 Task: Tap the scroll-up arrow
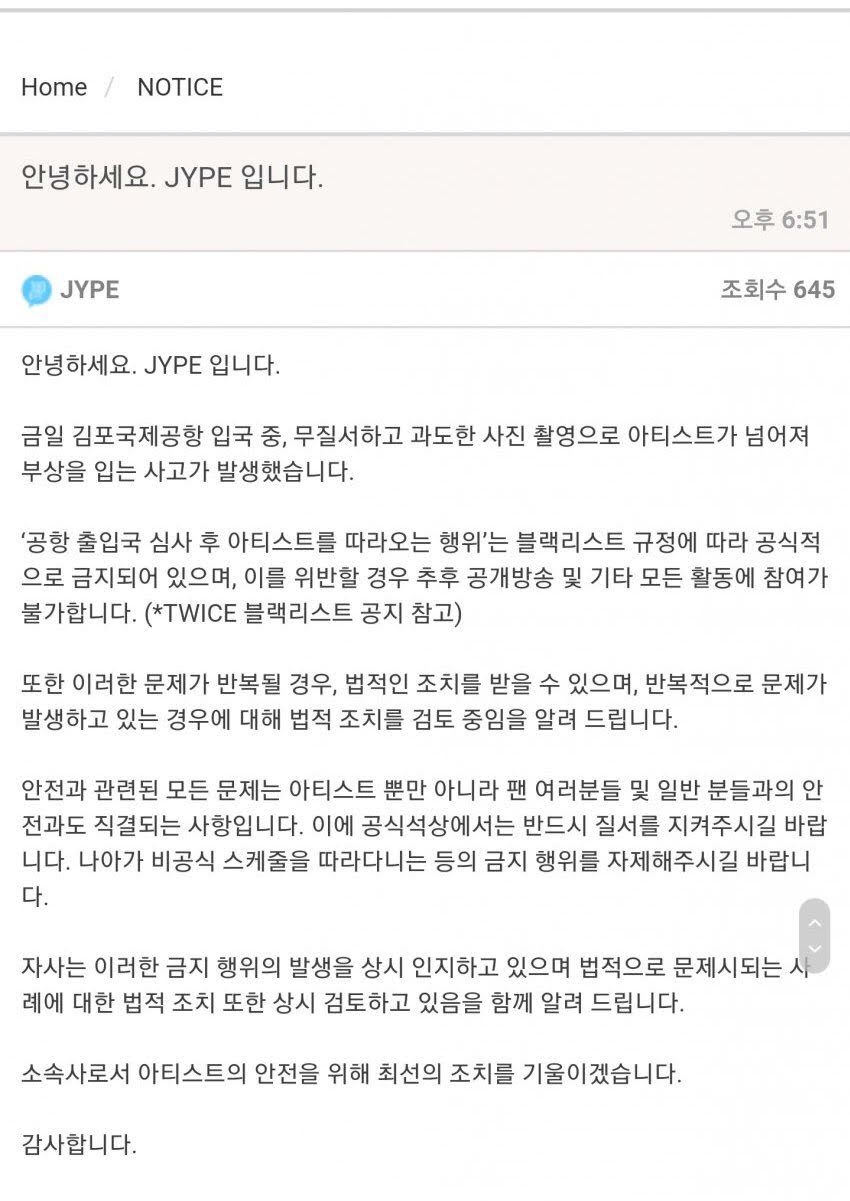coord(814,922)
